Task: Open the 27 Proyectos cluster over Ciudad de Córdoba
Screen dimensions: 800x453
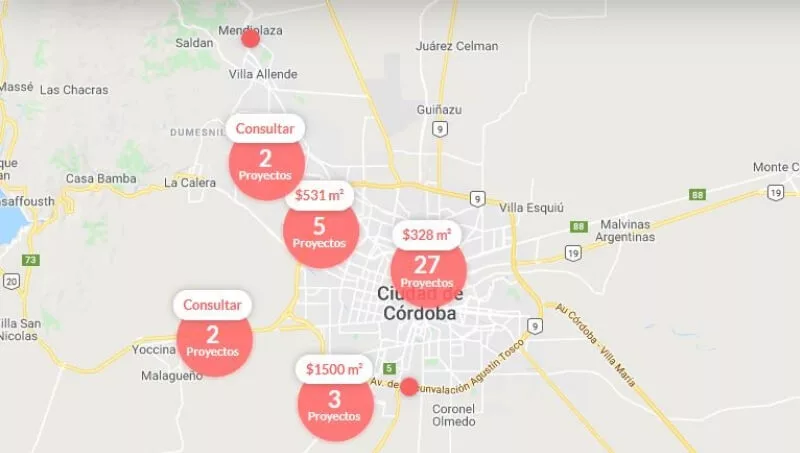Action: [427, 270]
